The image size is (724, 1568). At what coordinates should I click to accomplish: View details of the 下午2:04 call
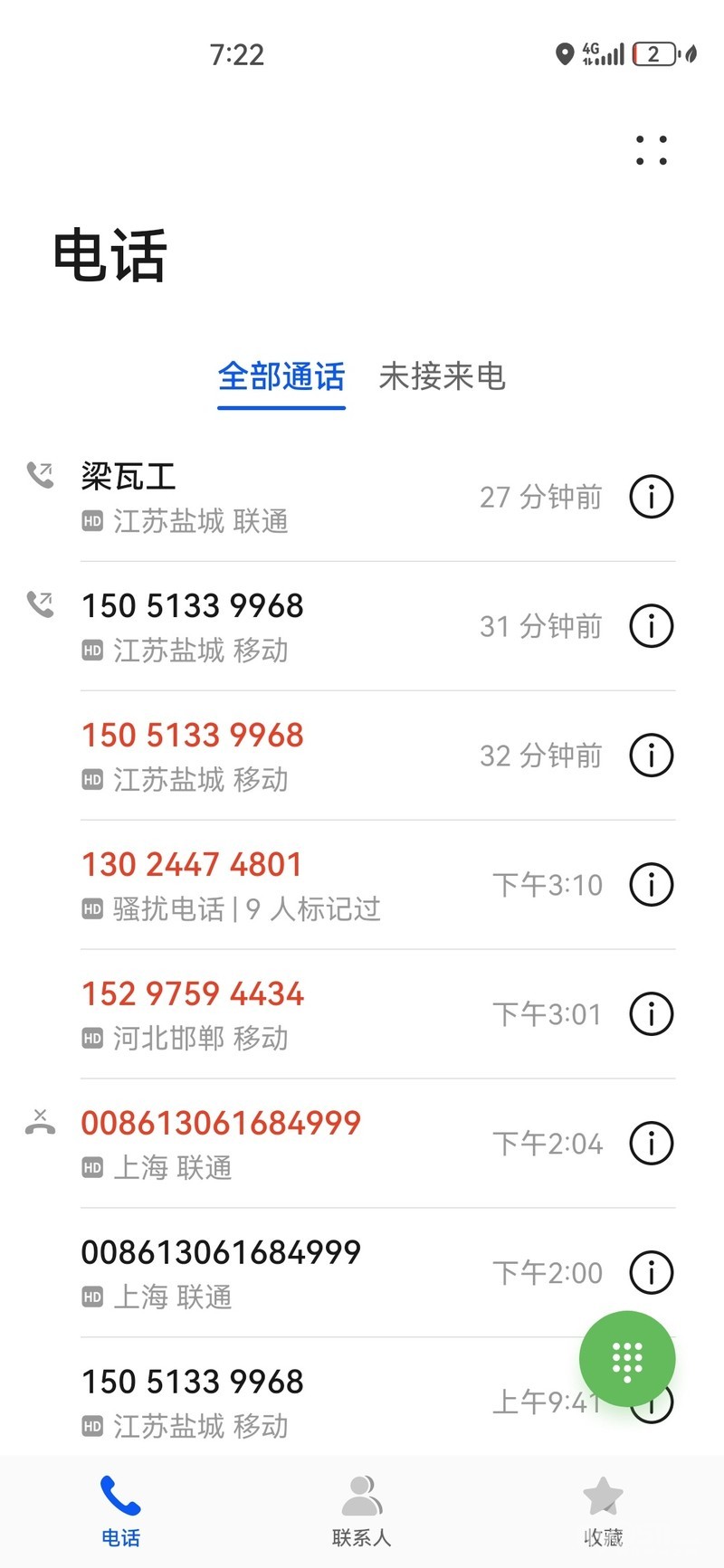(x=652, y=1144)
